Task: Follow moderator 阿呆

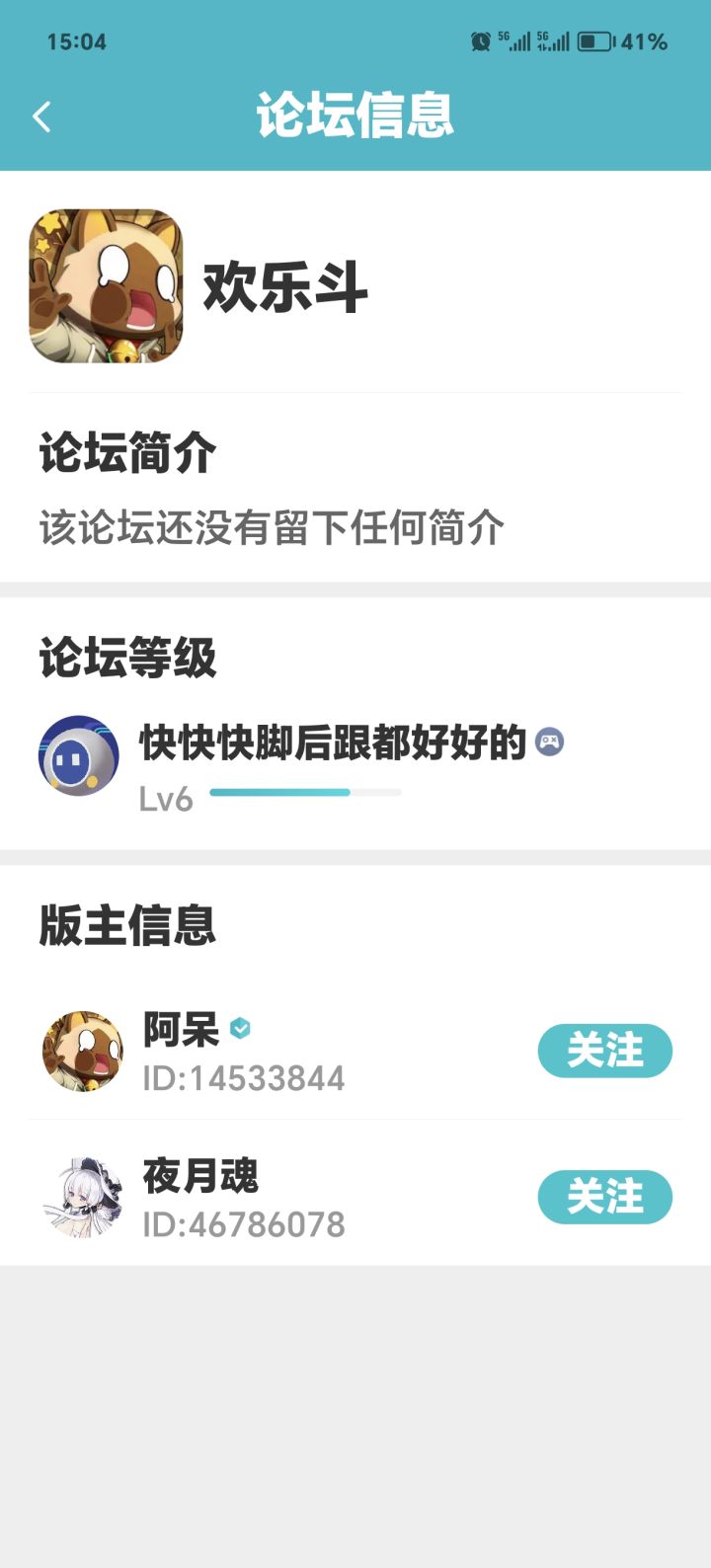Action: coord(604,1051)
